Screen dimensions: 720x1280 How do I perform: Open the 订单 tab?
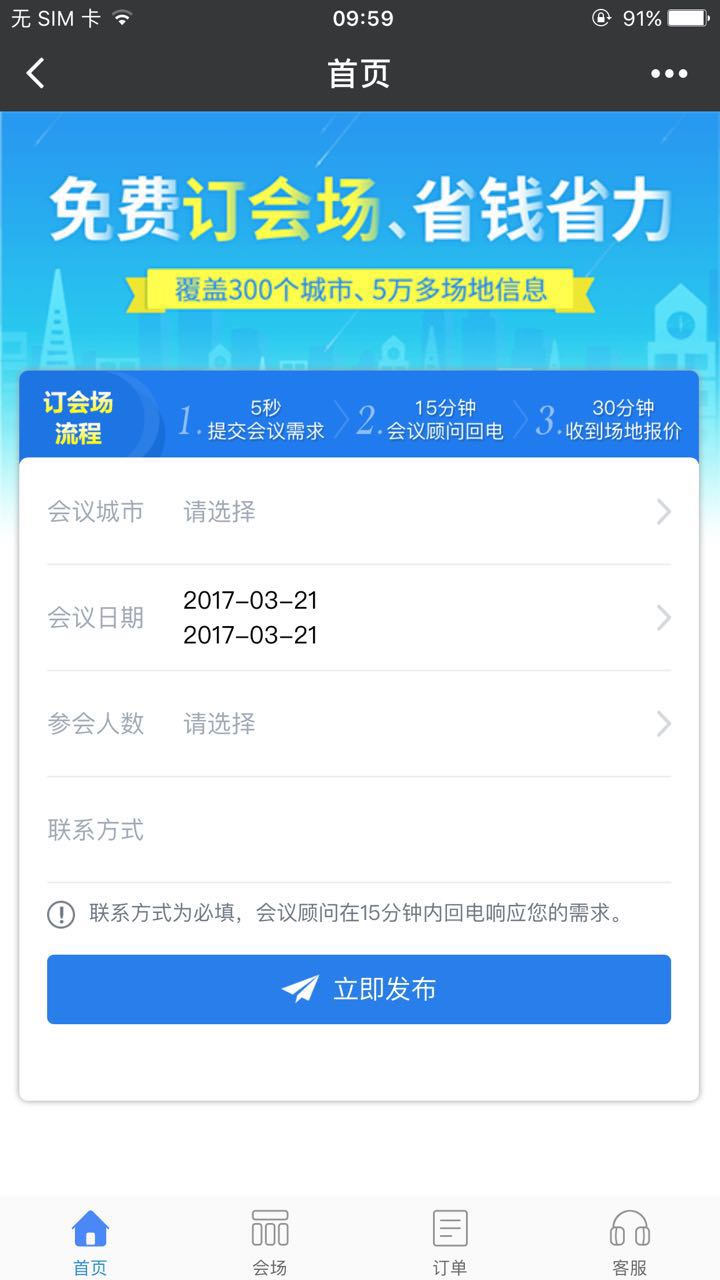[450, 1240]
